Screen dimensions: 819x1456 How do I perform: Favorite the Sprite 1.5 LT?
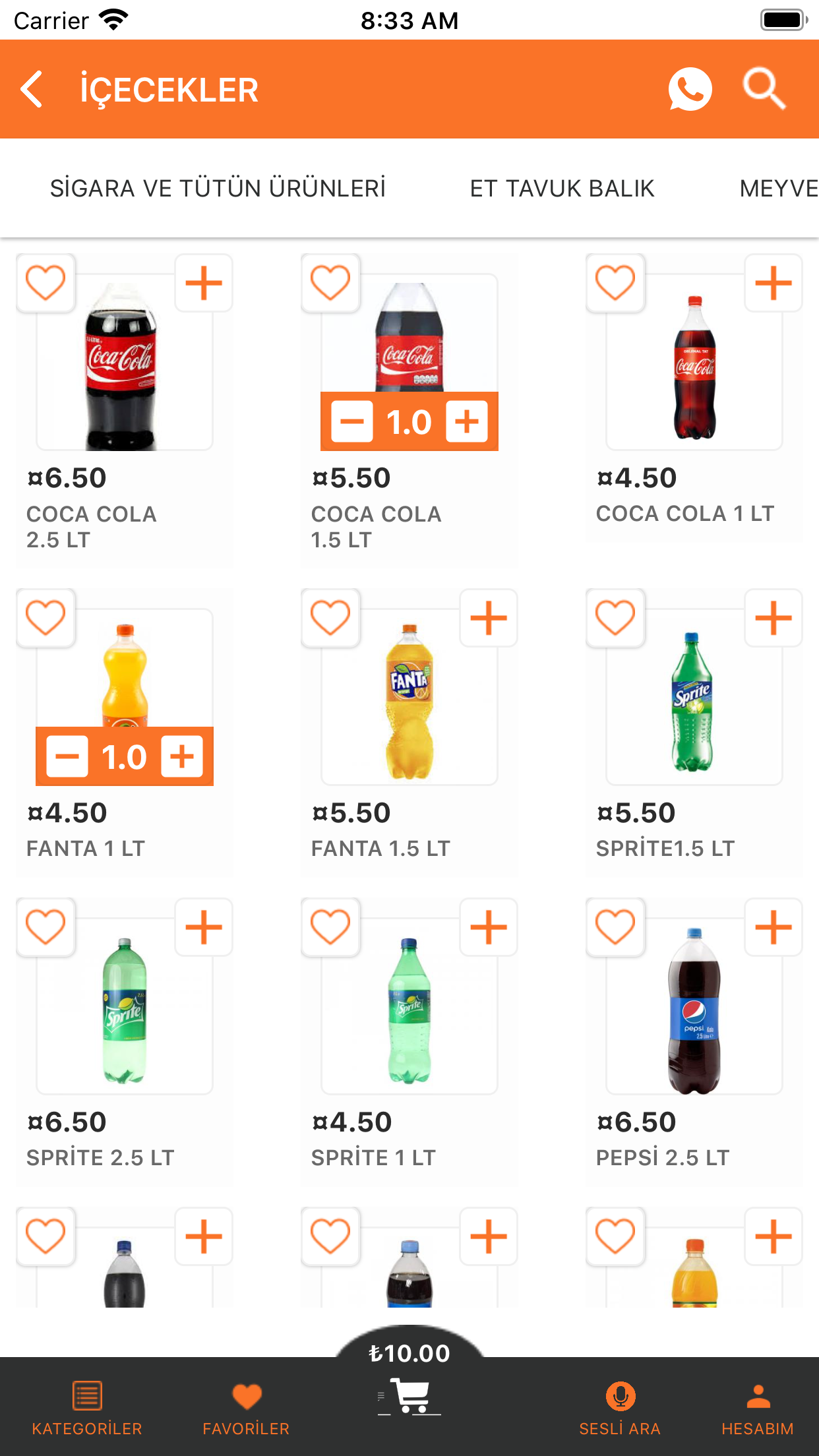615,618
